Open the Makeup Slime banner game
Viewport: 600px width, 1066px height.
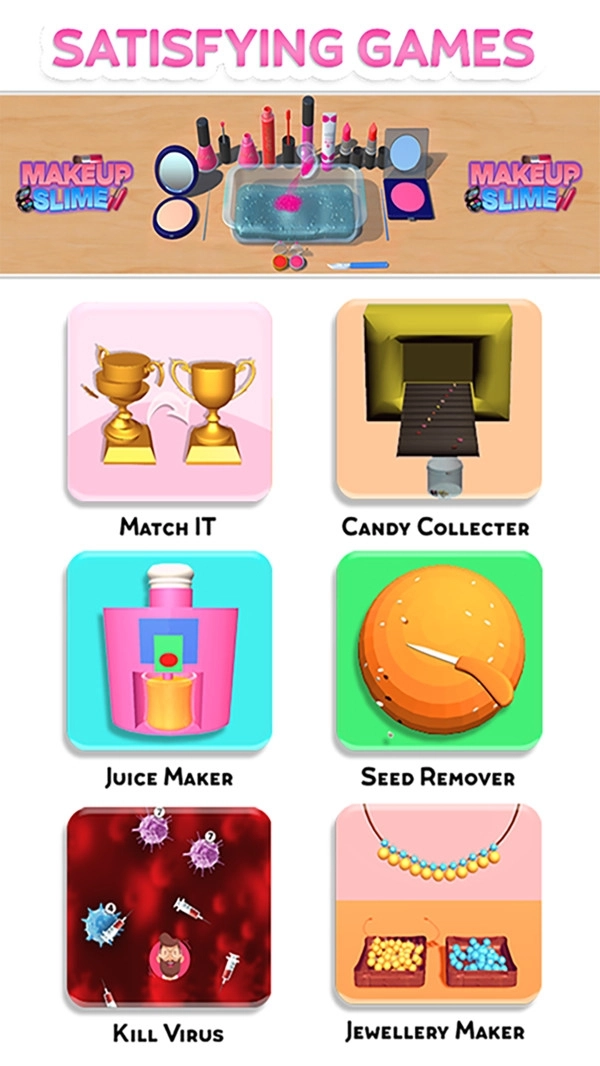coord(300,183)
